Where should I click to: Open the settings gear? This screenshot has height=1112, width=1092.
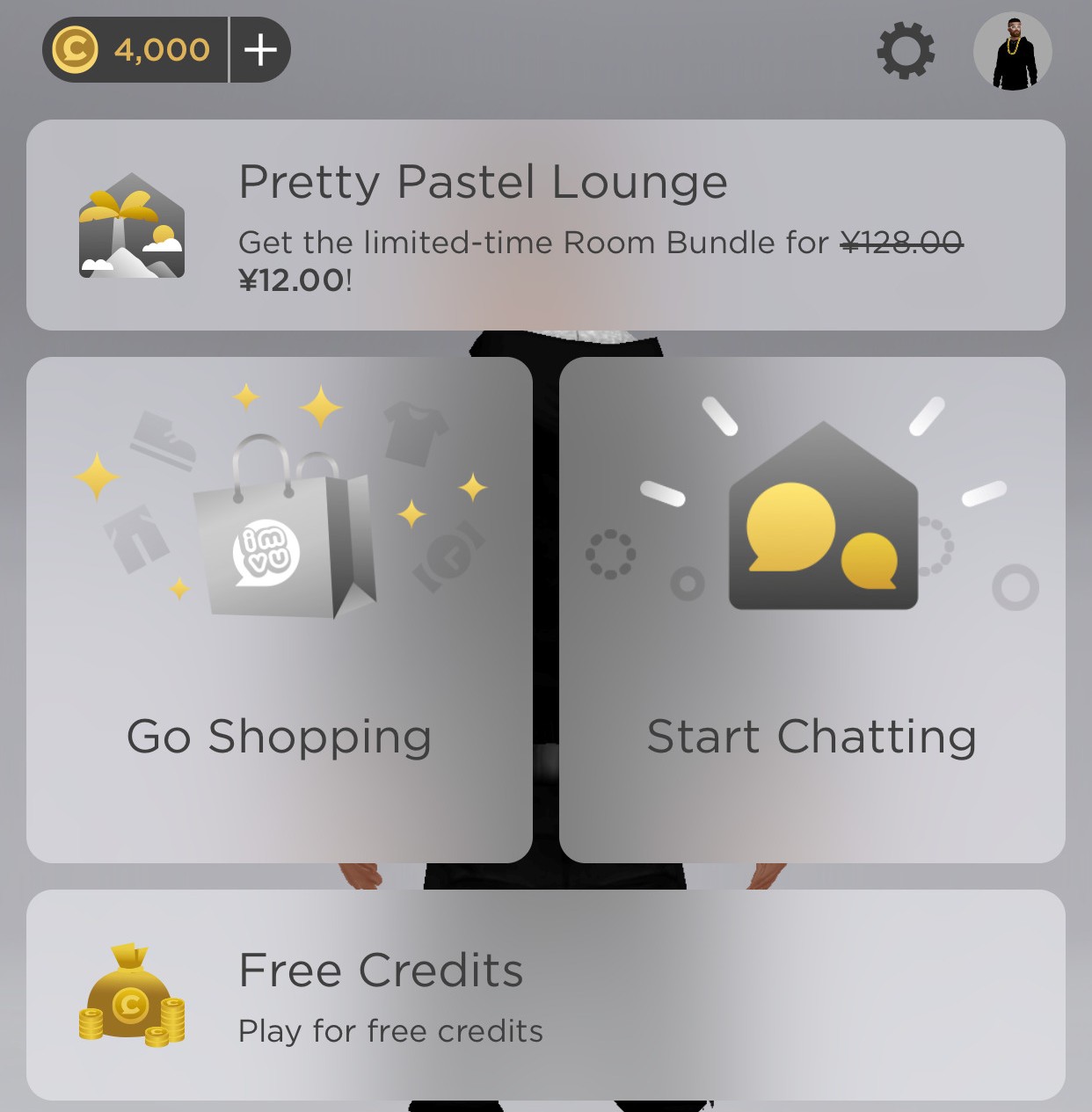(x=906, y=52)
